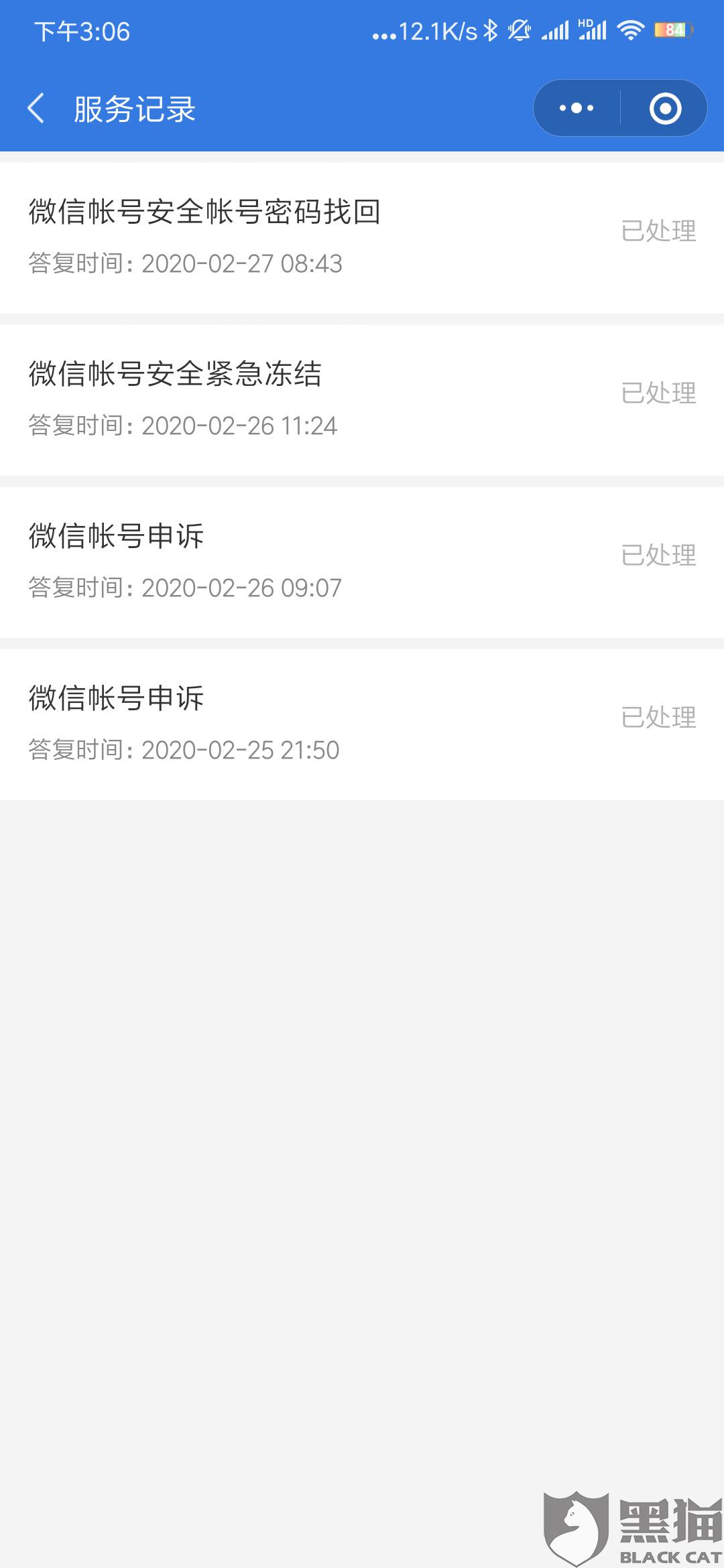Open the mini program more options menu
This screenshot has width=724, height=1568.
[x=577, y=109]
